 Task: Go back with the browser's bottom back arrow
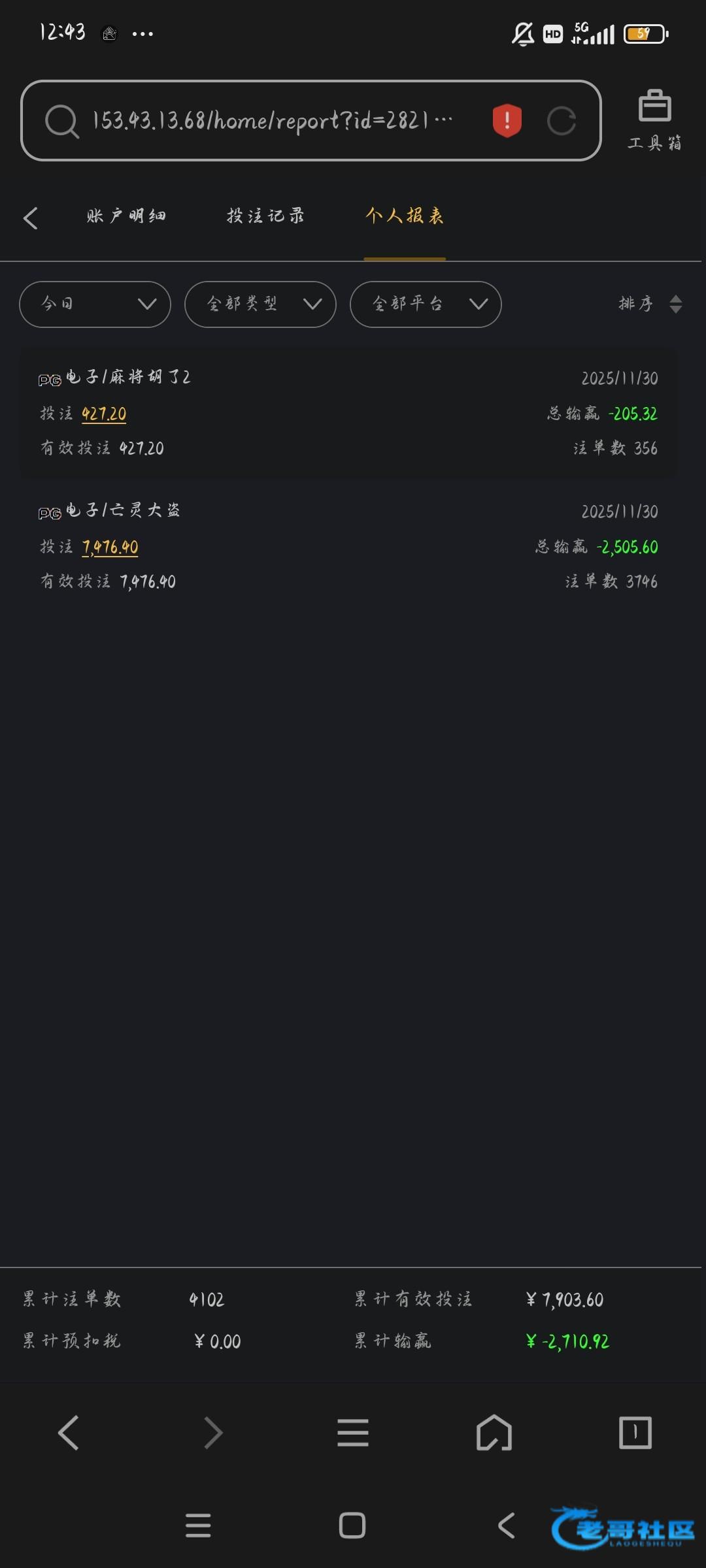[69, 1433]
